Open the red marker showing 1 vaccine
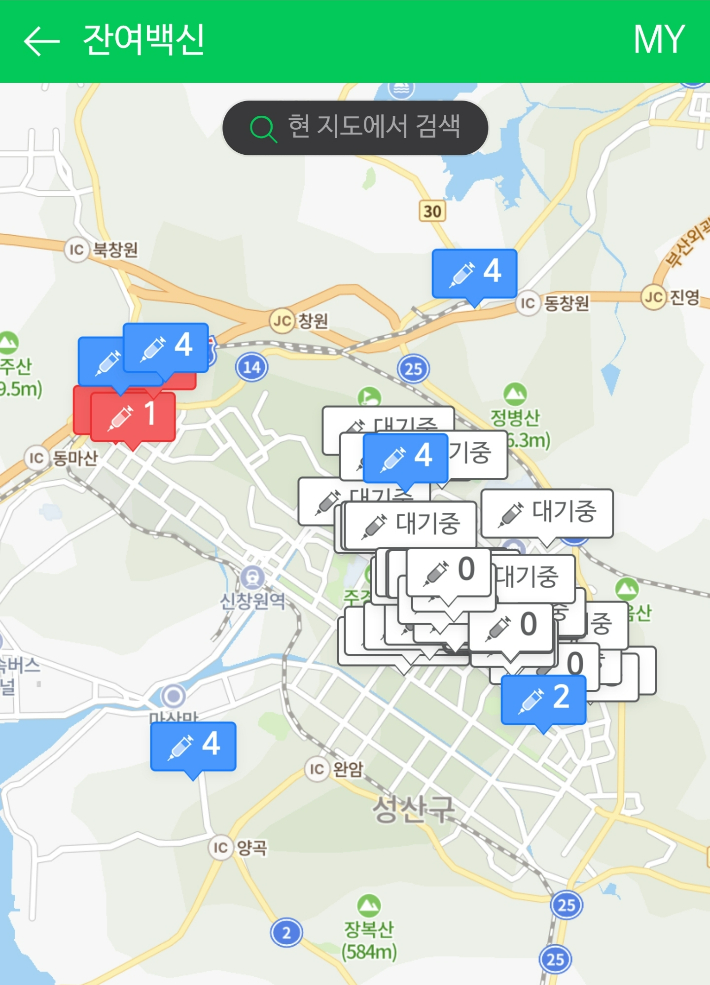The image size is (710, 985). [x=133, y=415]
